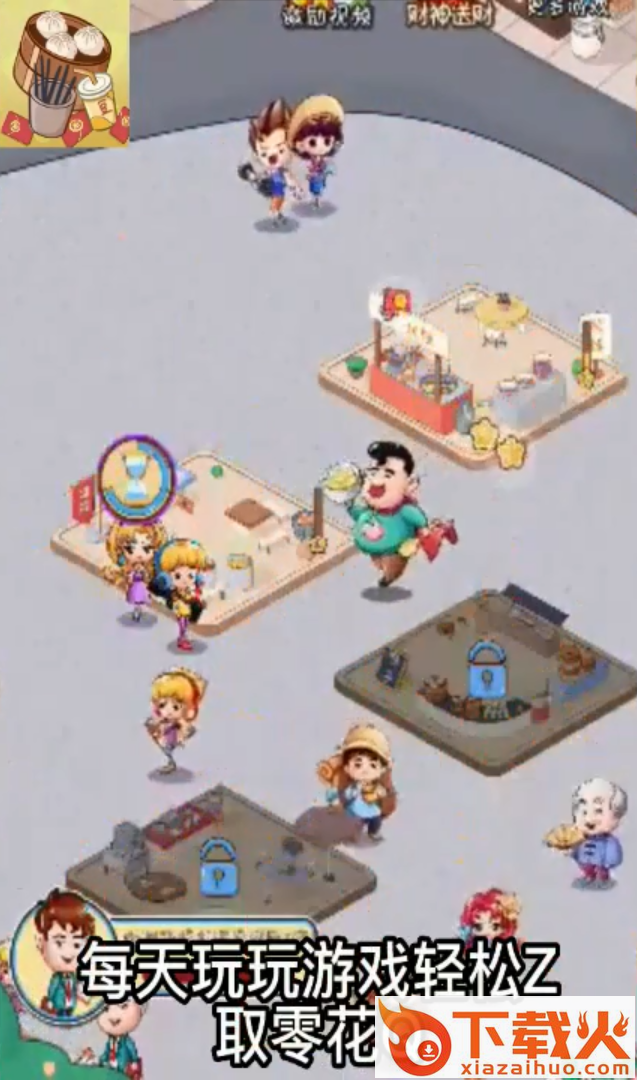Open the 激励视频 reward button
The height and width of the screenshot is (1080, 637).
coord(325,16)
